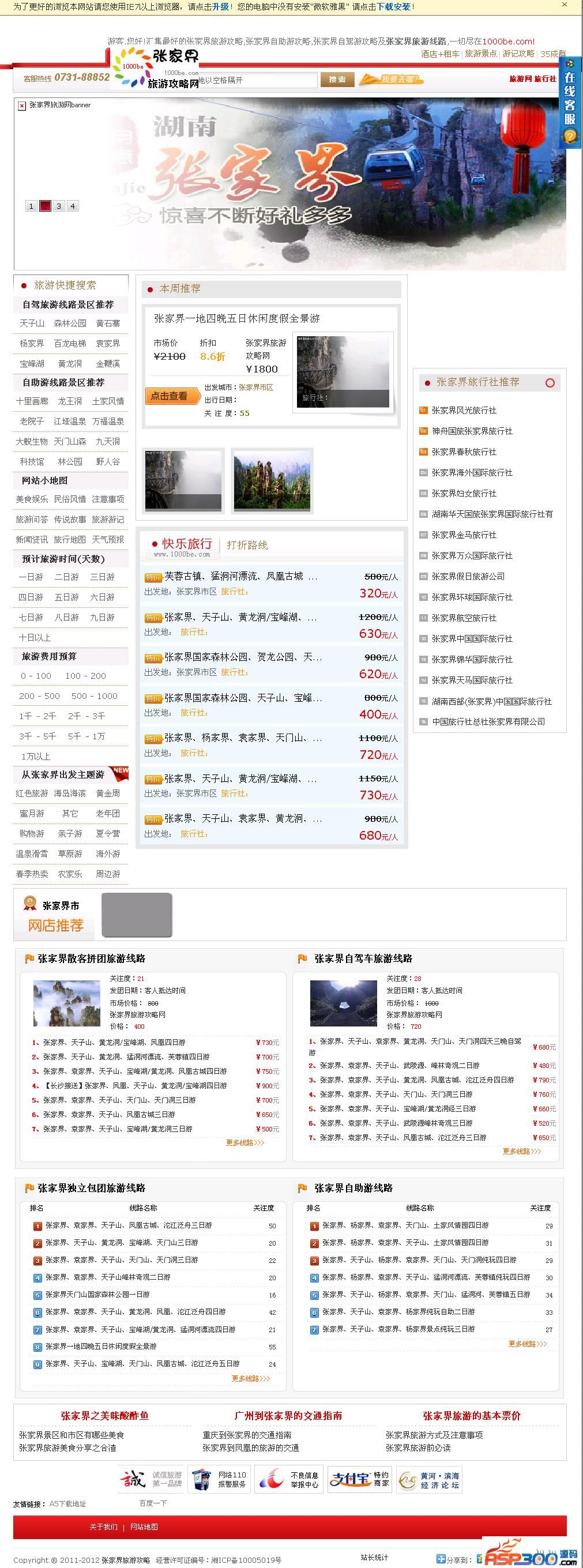Open 张家界风光旅行社 agency page

(x=464, y=410)
